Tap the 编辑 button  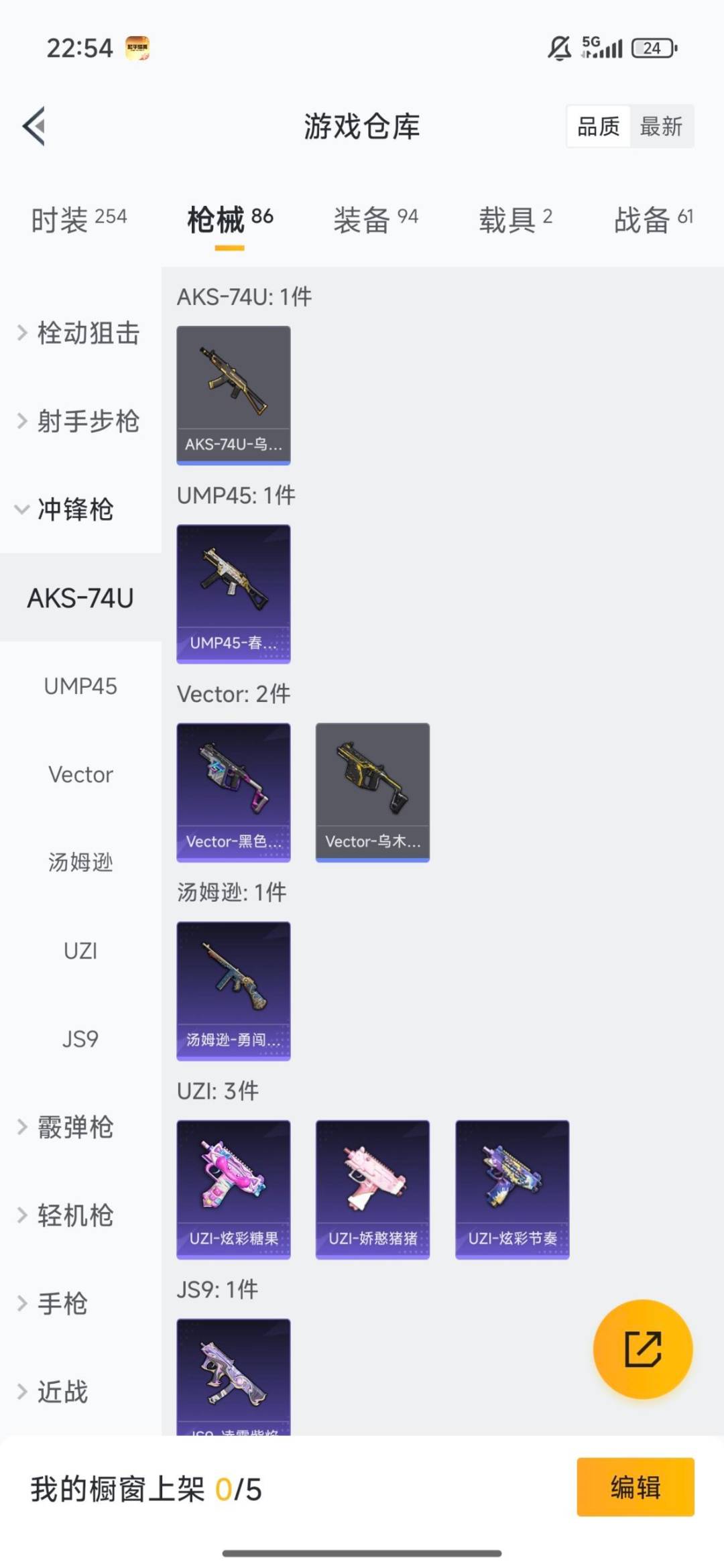[635, 1486]
